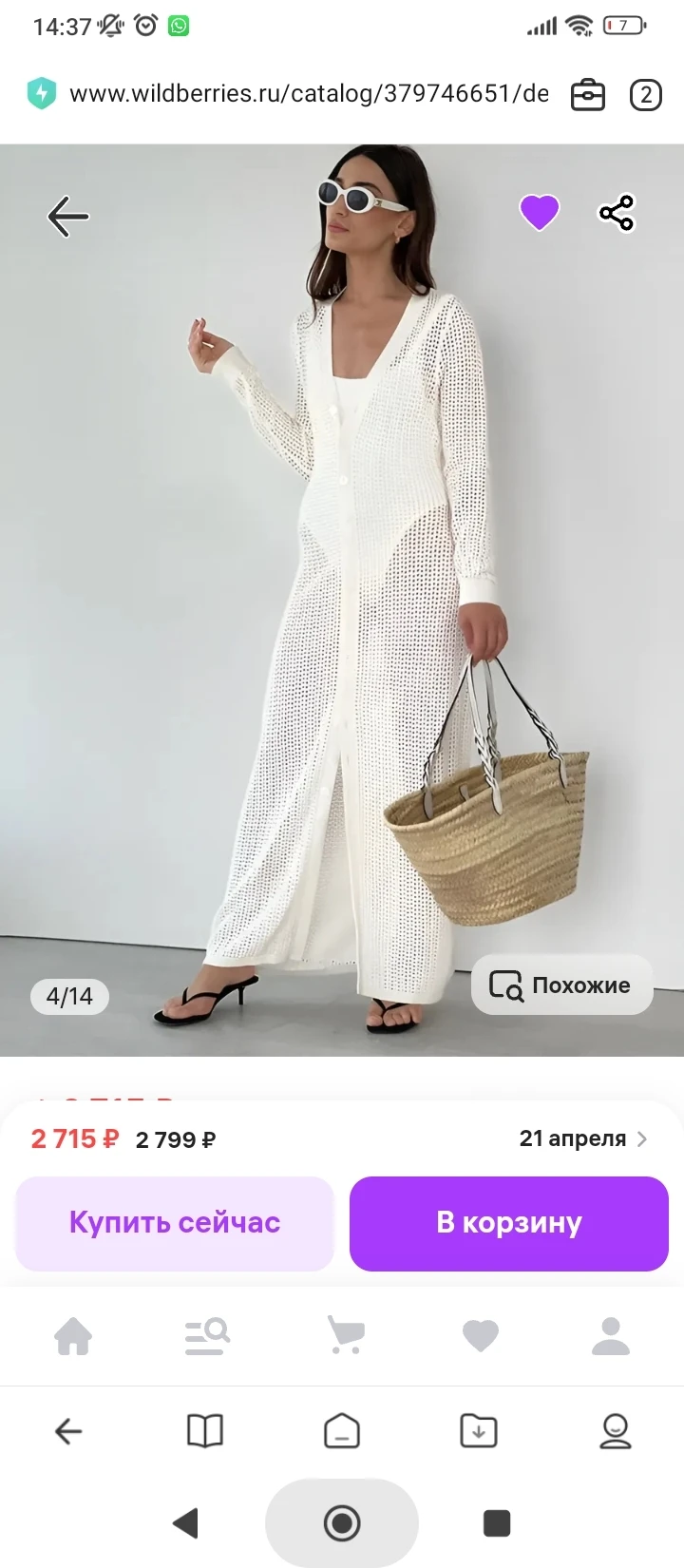Screen dimensions: 684x1568
Task: Open the briefcase icon in address bar
Action: coord(587,94)
